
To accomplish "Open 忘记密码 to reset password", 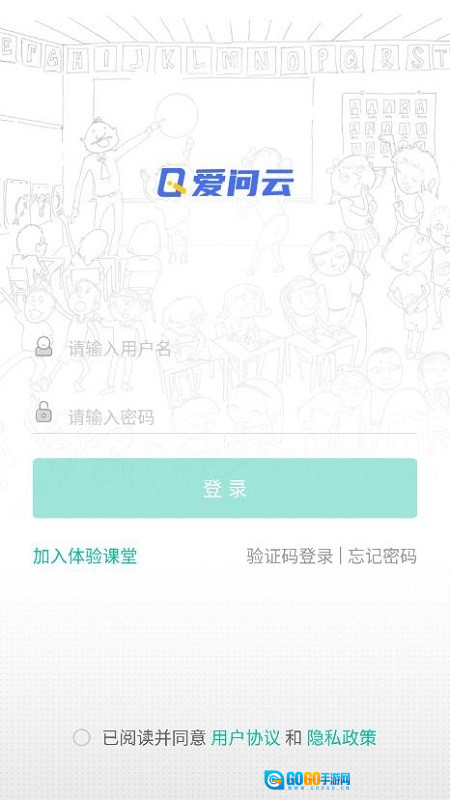I will pyautogui.click(x=382, y=556).
